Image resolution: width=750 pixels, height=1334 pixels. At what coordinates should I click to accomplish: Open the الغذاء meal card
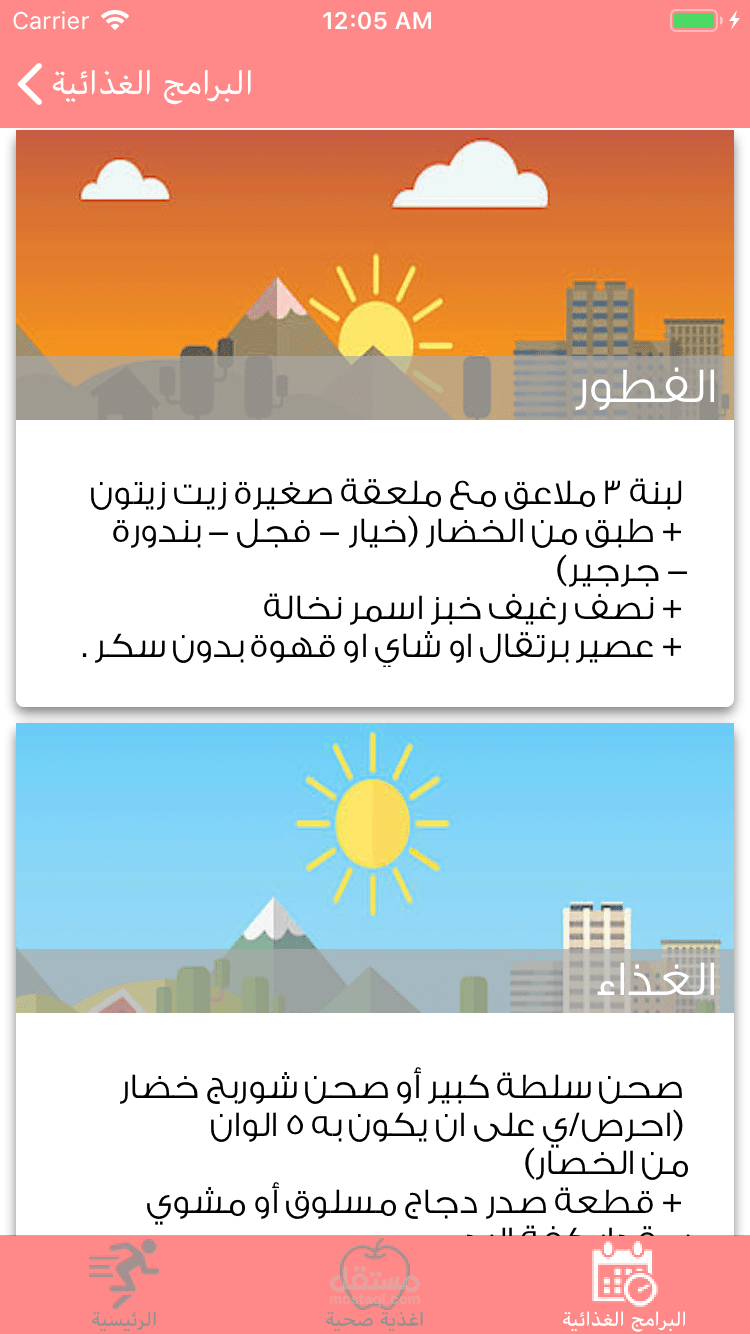[375, 980]
